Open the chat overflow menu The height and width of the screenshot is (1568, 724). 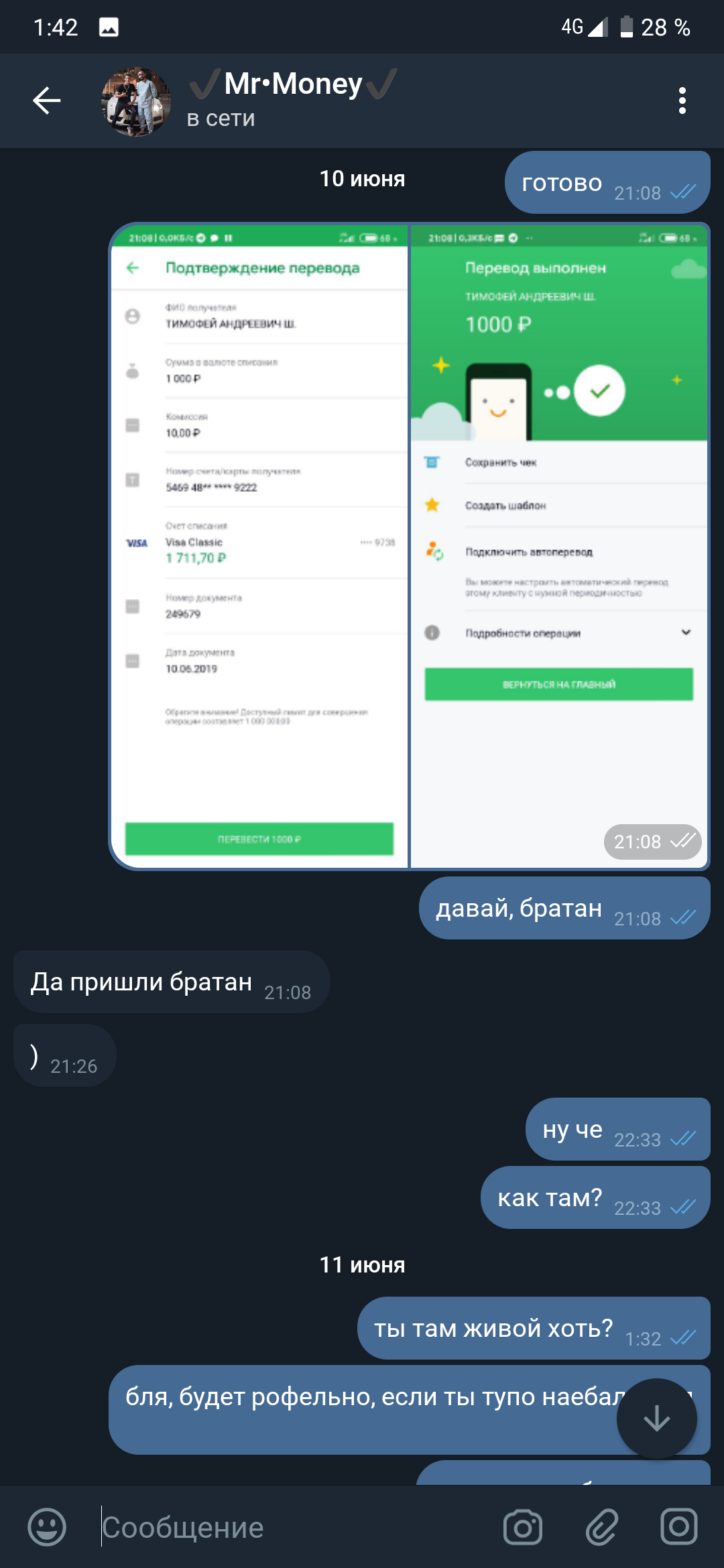coord(682,101)
